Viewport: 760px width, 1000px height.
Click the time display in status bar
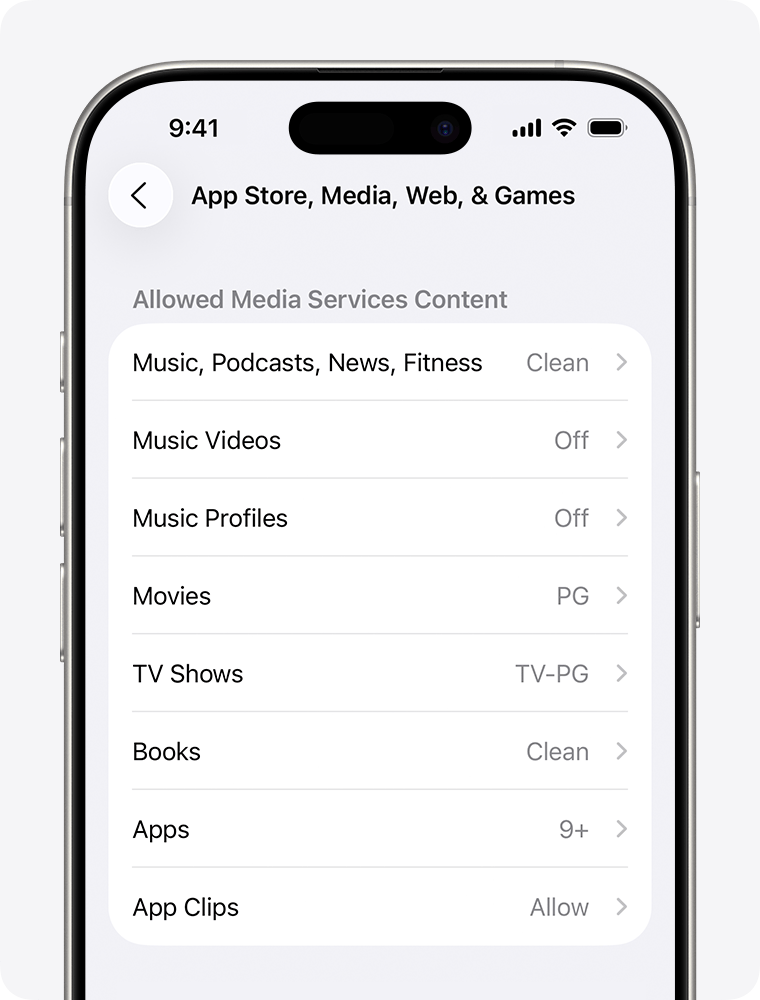[x=193, y=127]
